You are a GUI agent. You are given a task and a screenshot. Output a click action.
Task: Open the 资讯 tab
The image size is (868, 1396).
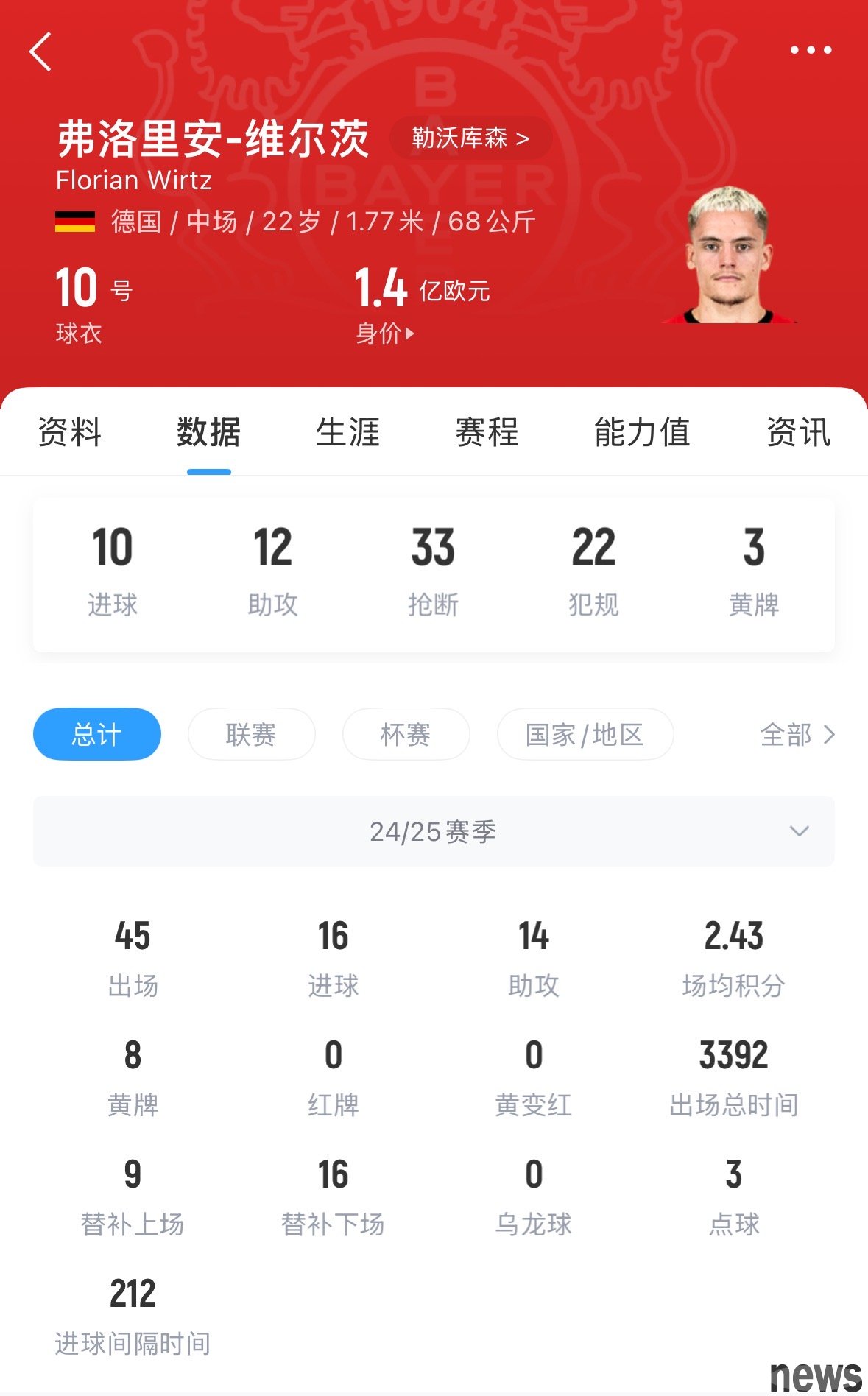798,432
